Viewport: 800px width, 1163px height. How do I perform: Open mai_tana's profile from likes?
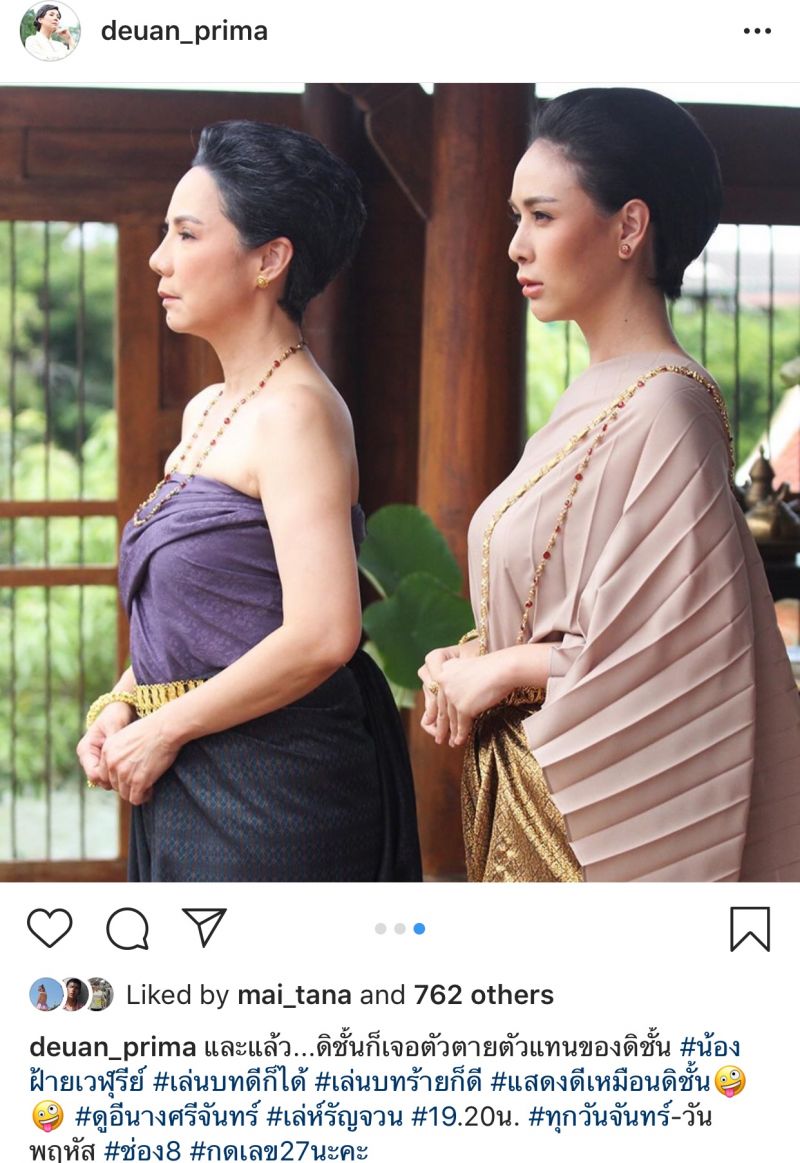(x=294, y=995)
